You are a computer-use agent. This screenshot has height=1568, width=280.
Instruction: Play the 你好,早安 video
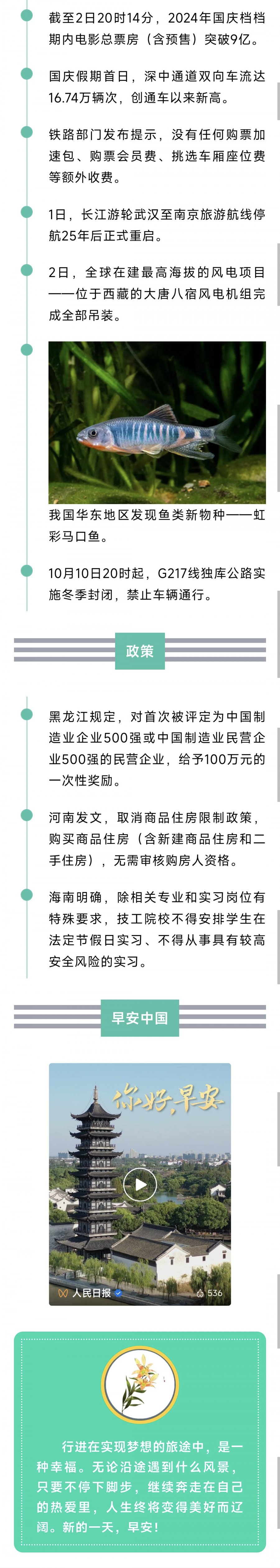(140, 1185)
